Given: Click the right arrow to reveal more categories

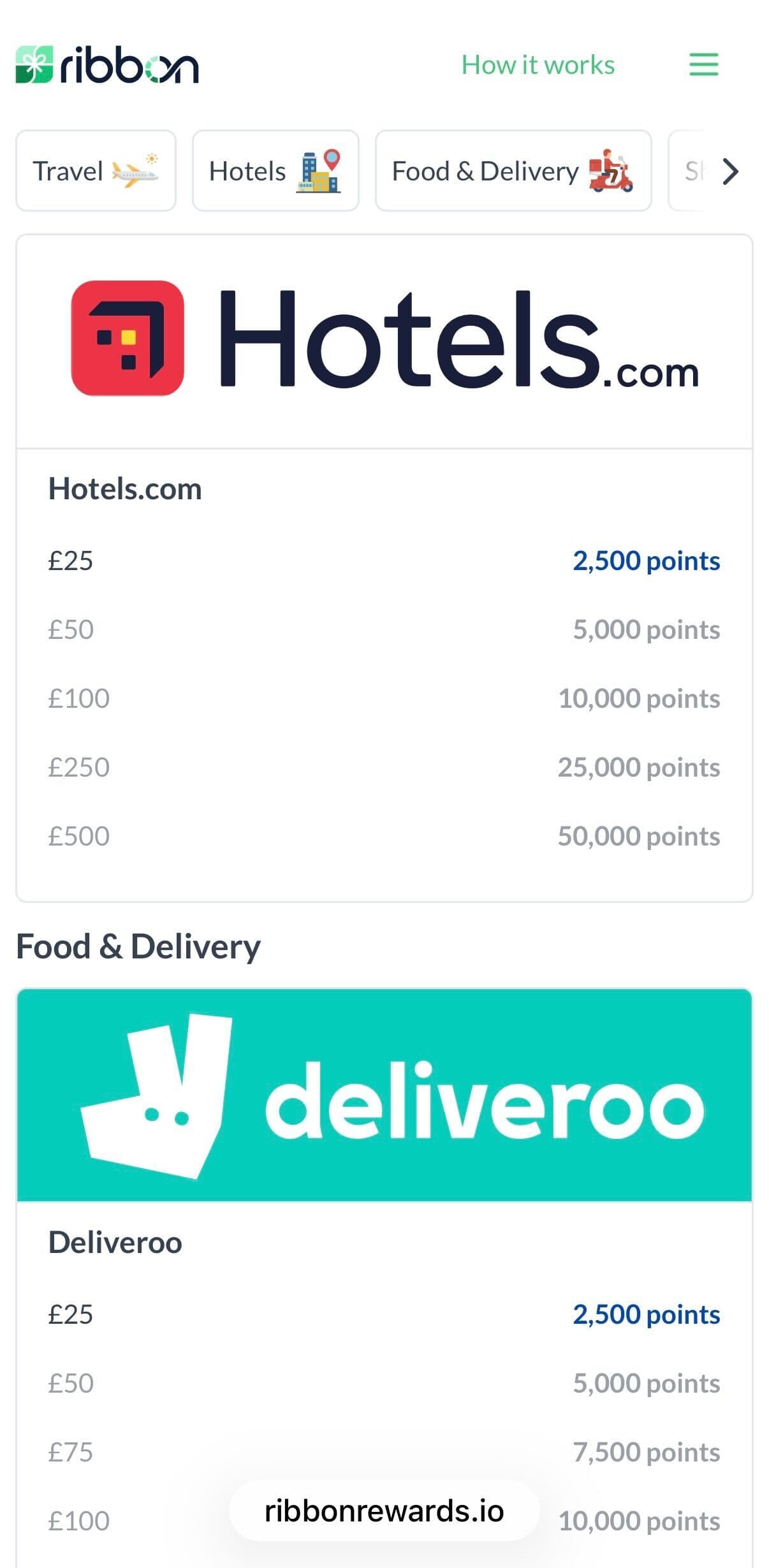Looking at the screenshot, I should [x=731, y=172].
